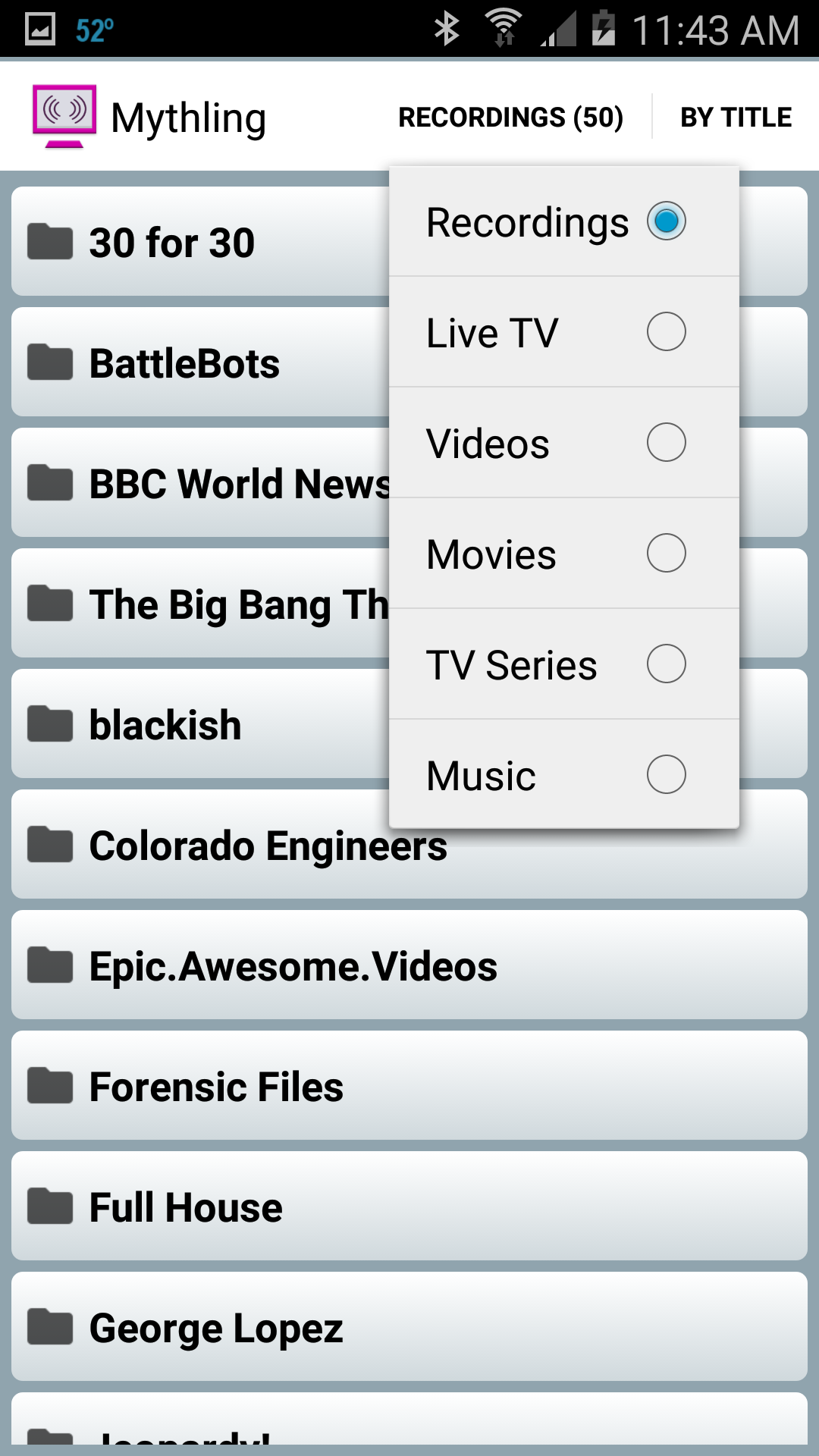Image resolution: width=819 pixels, height=1456 pixels.
Task: Change sorting via By Title
Action: pyautogui.click(x=736, y=117)
